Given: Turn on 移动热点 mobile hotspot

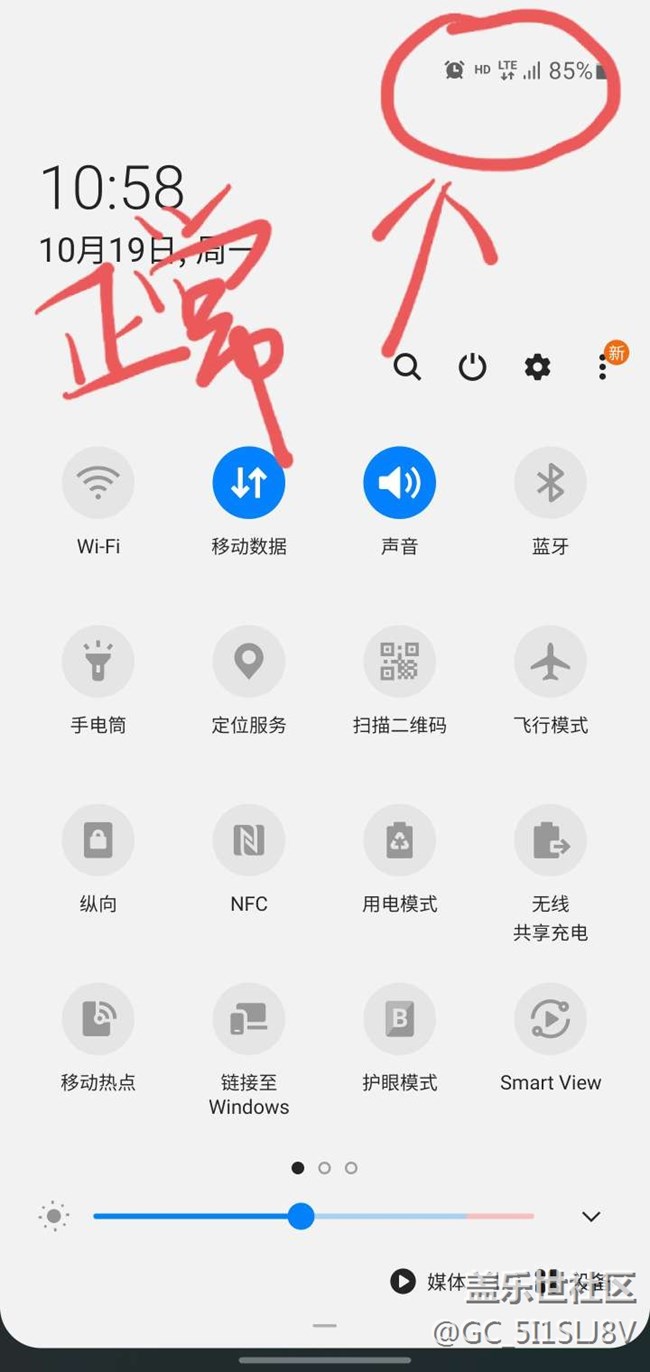Looking at the screenshot, I should coord(98,1019).
